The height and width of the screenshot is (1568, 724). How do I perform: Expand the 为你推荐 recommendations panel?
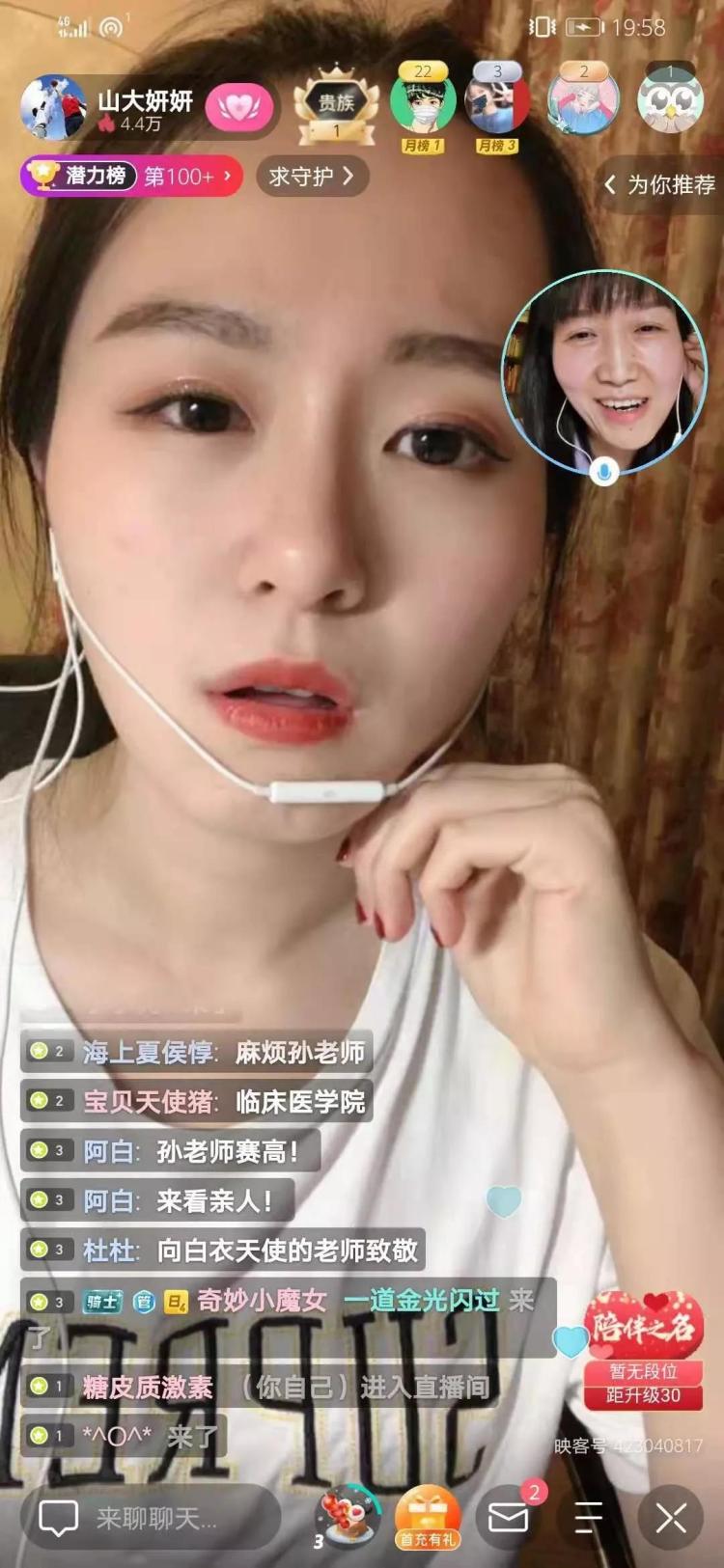(661, 184)
